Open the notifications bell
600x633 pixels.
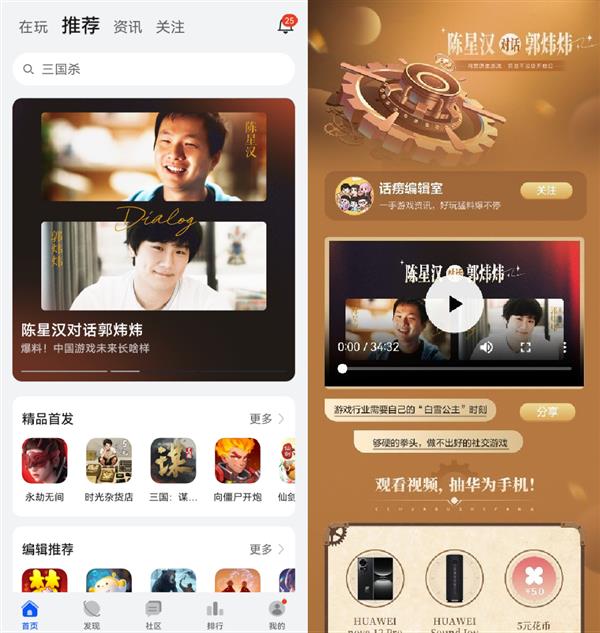coord(285,26)
